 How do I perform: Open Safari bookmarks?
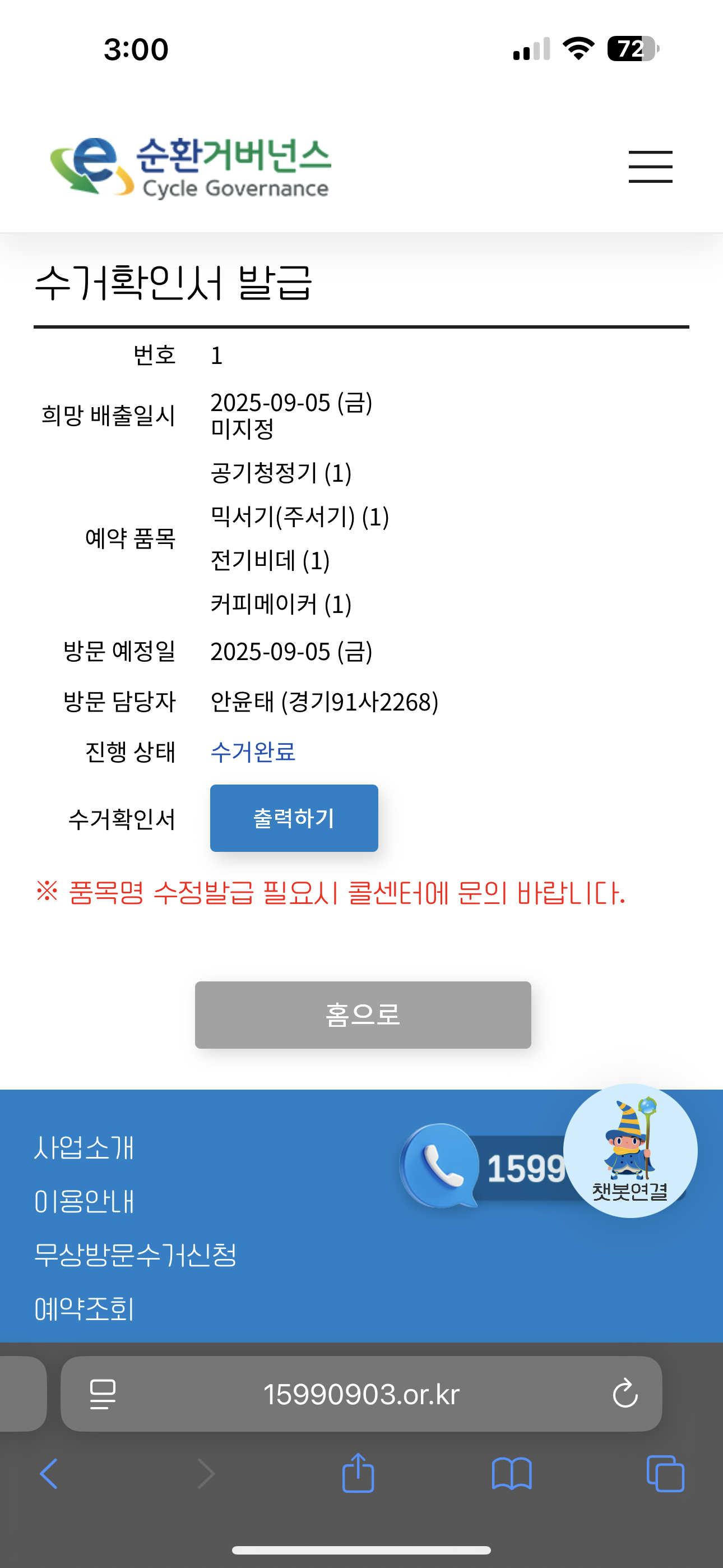[x=511, y=1474]
